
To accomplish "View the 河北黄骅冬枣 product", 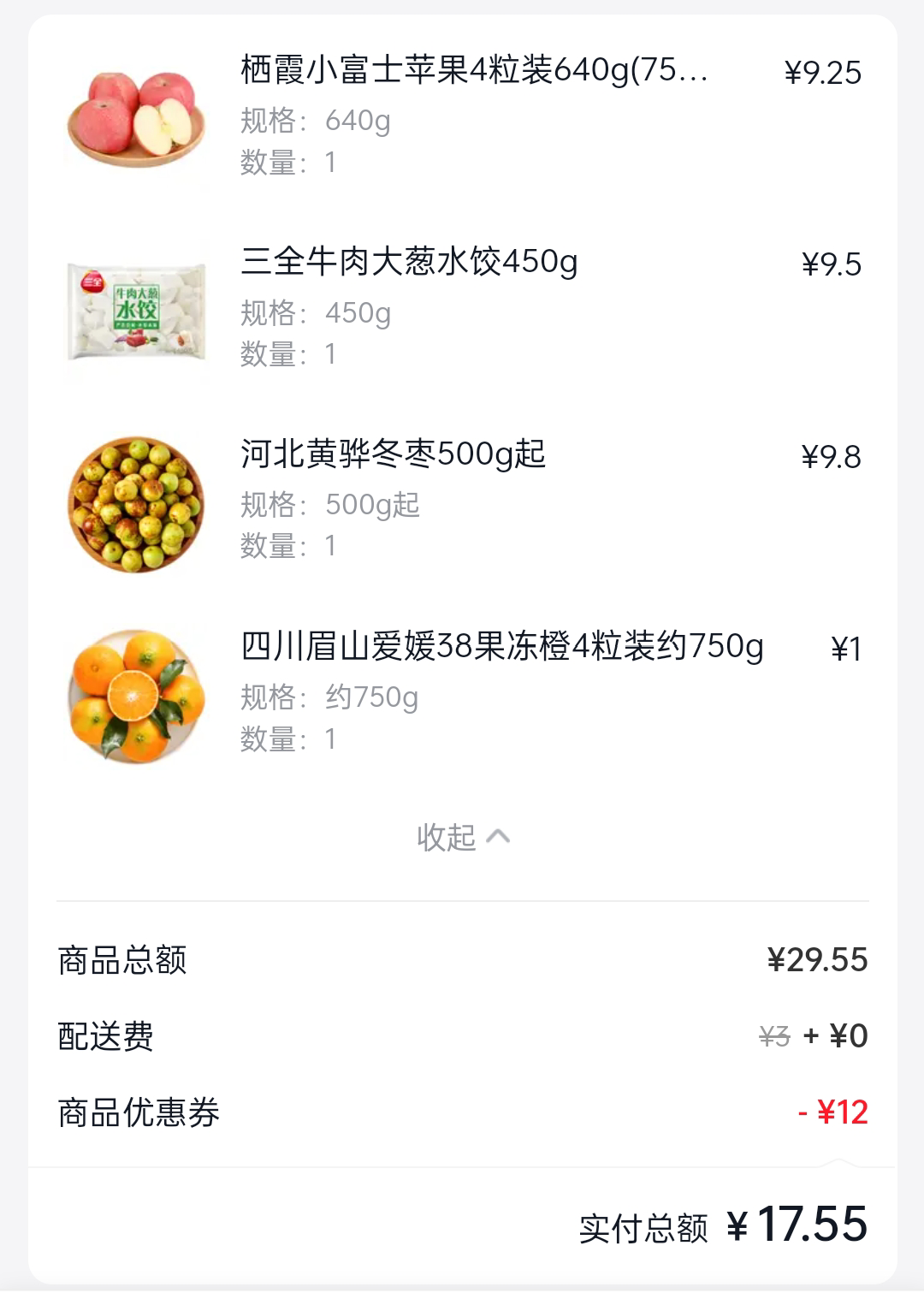I will (393, 454).
